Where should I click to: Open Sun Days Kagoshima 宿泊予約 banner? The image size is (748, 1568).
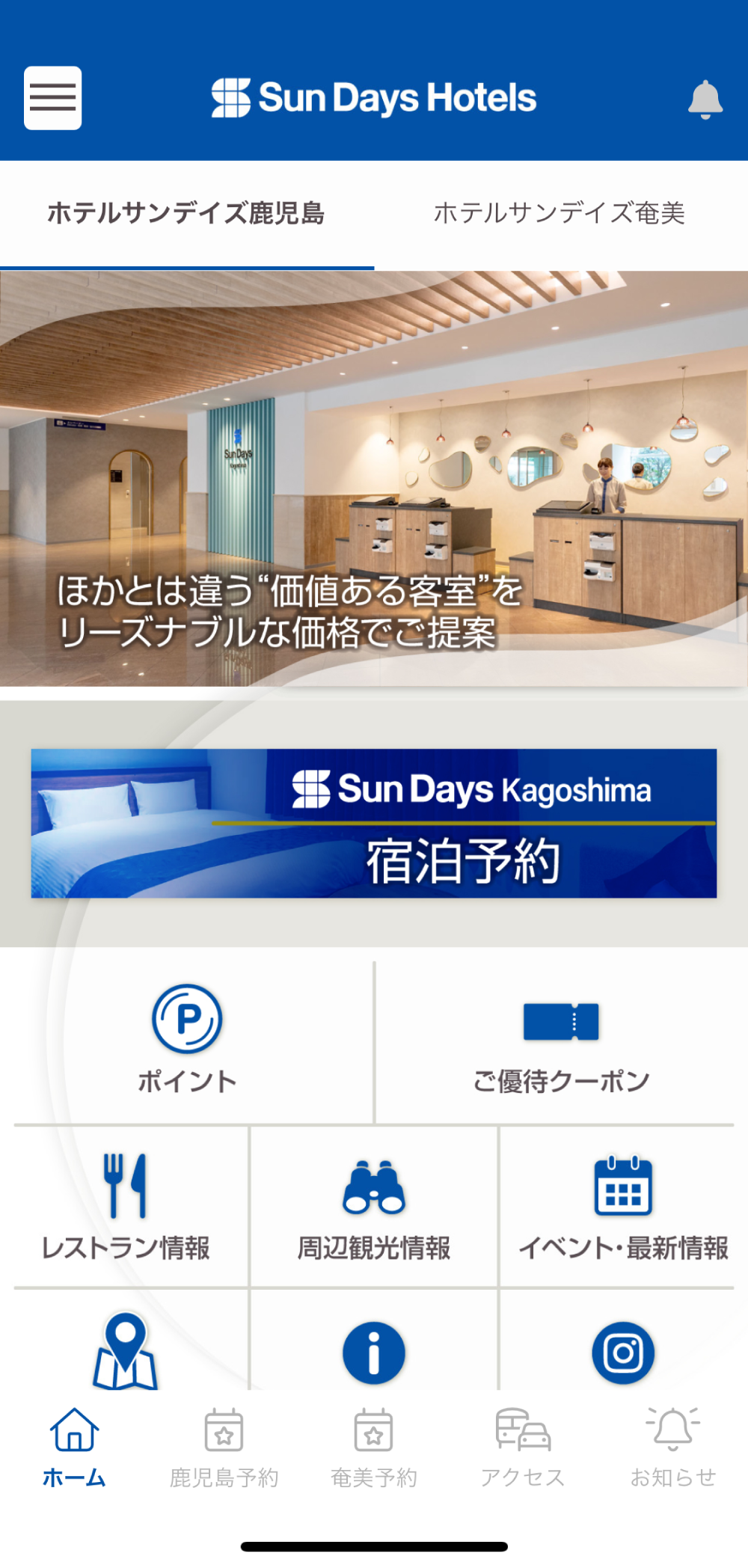coord(374,823)
